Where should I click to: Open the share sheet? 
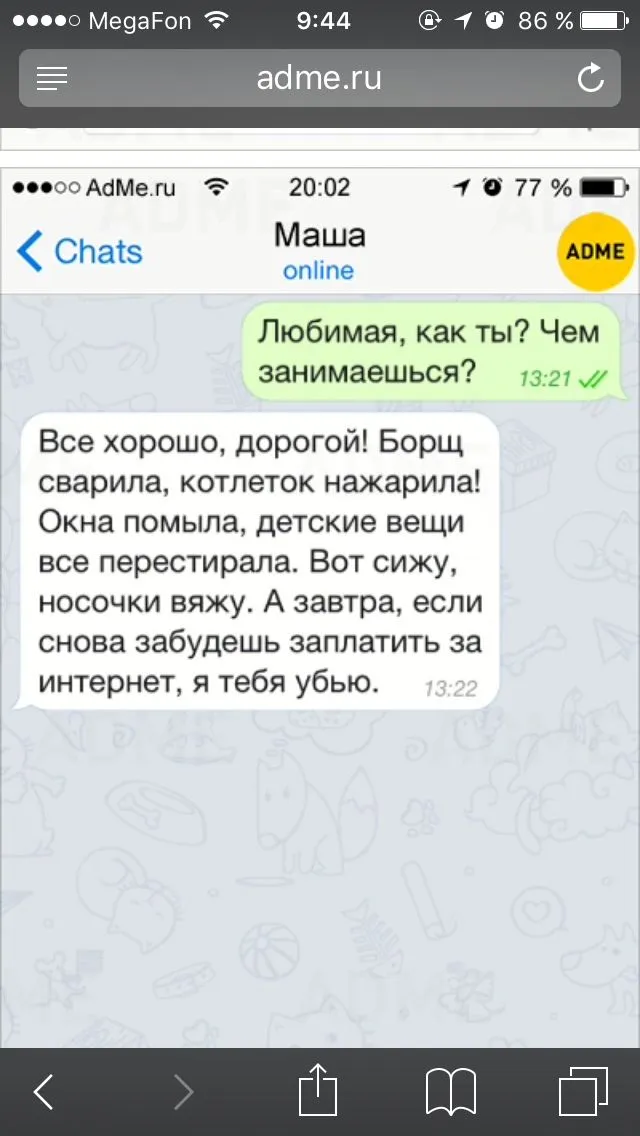click(319, 1089)
